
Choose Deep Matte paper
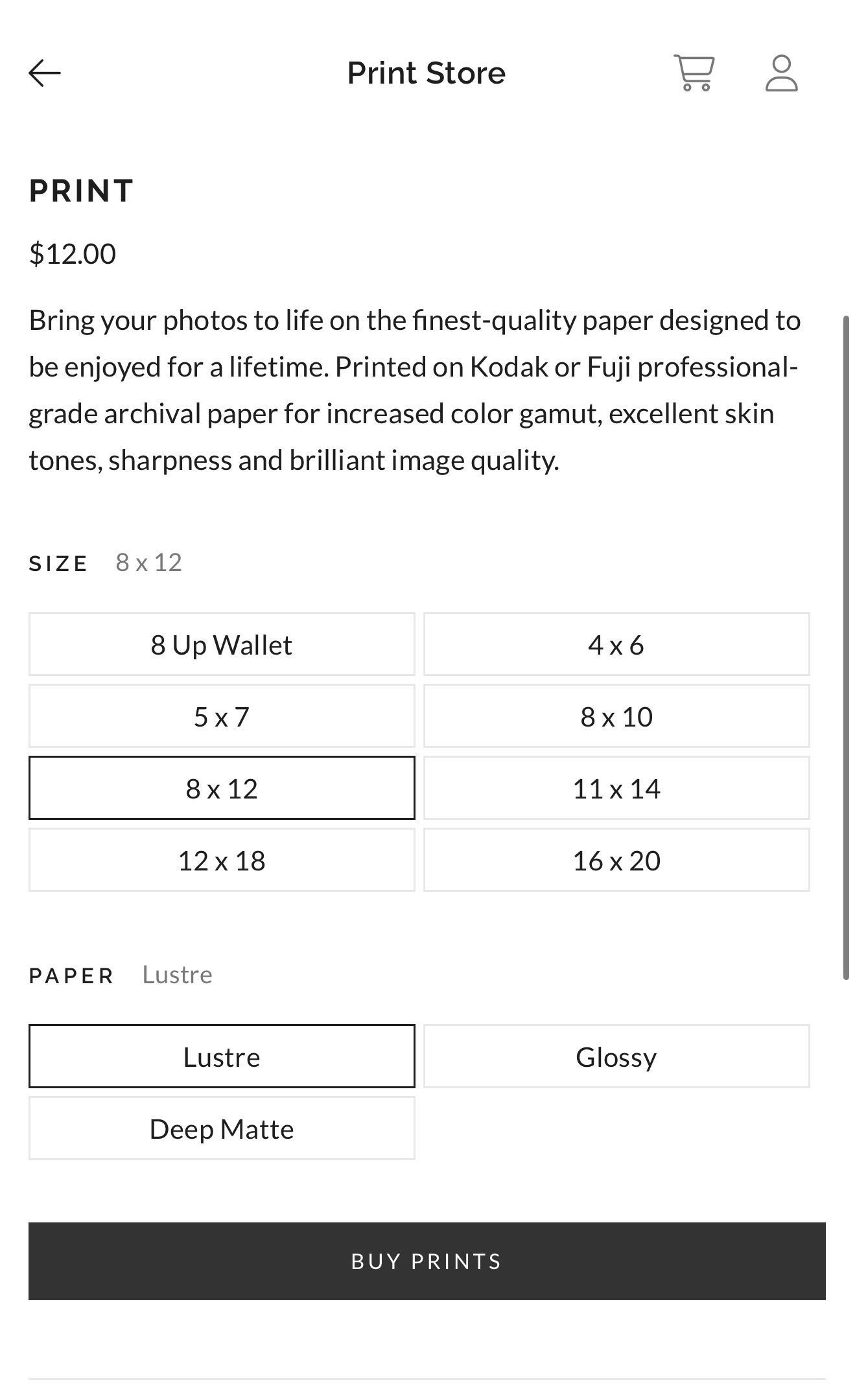pos(222,1128)
